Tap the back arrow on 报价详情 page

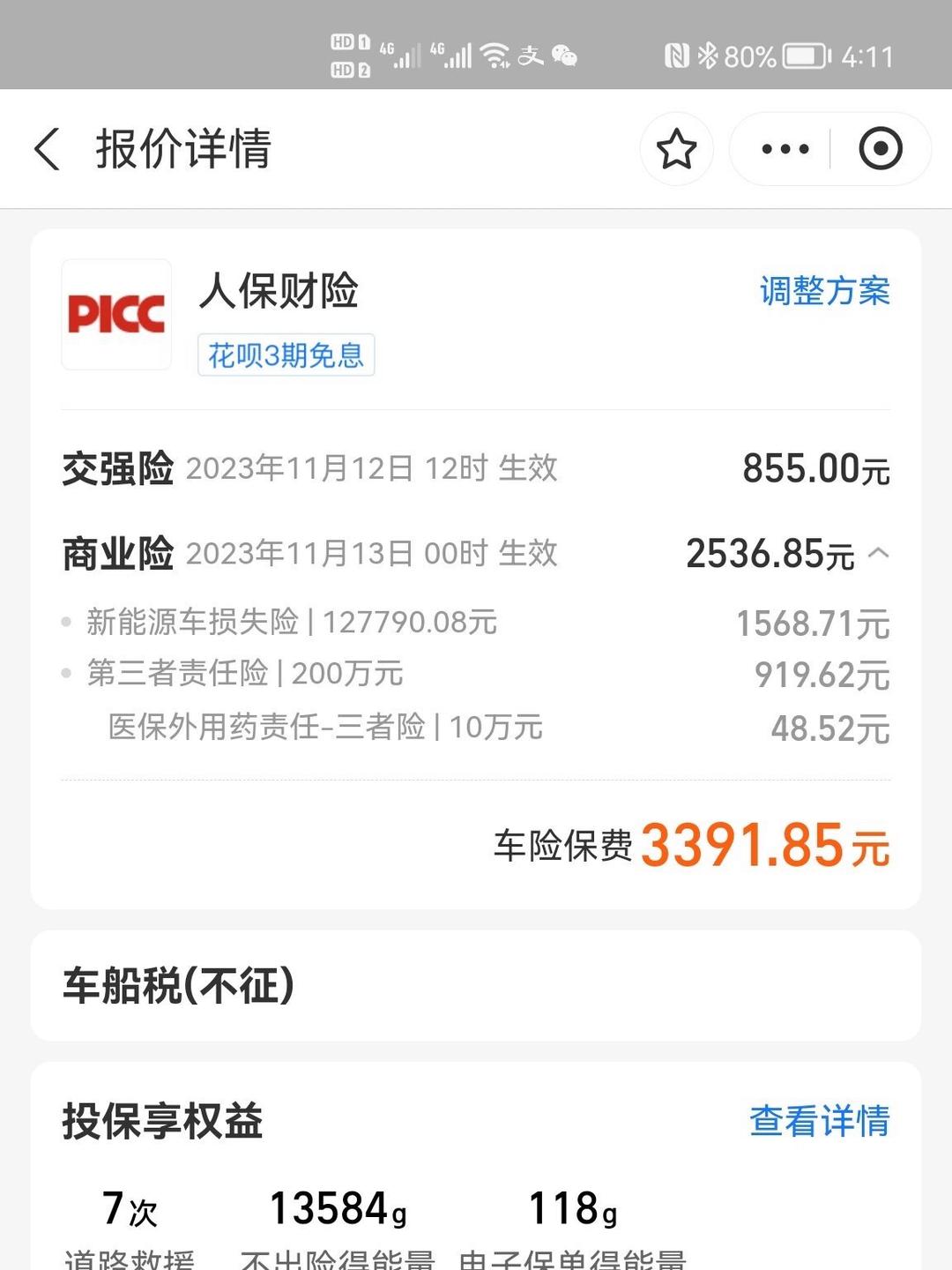point(47,148)
